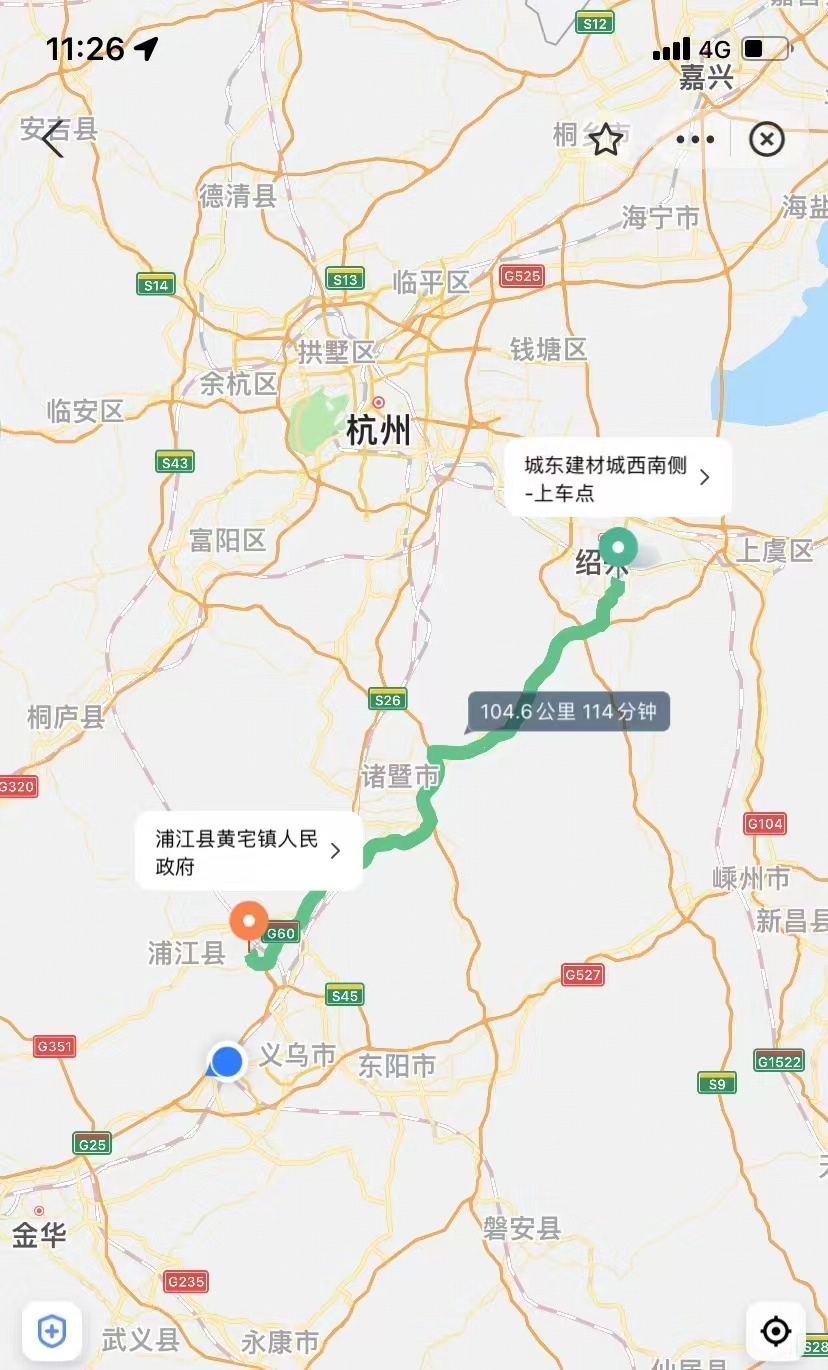Viewport: 828px width, 1370px height.
Task: Open the three-dot more menu
Action: [695, 140]
